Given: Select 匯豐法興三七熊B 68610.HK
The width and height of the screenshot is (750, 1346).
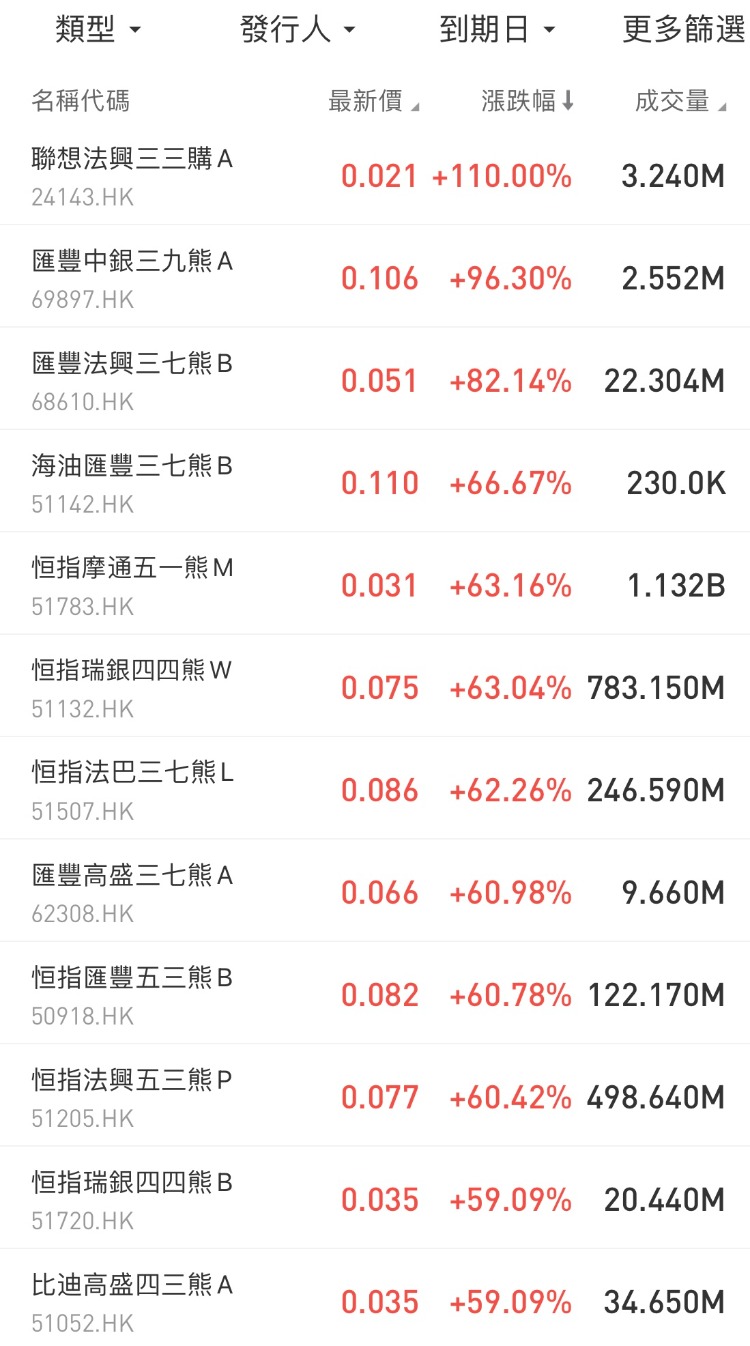Looking at the screenshot, I should coord(375,380).
